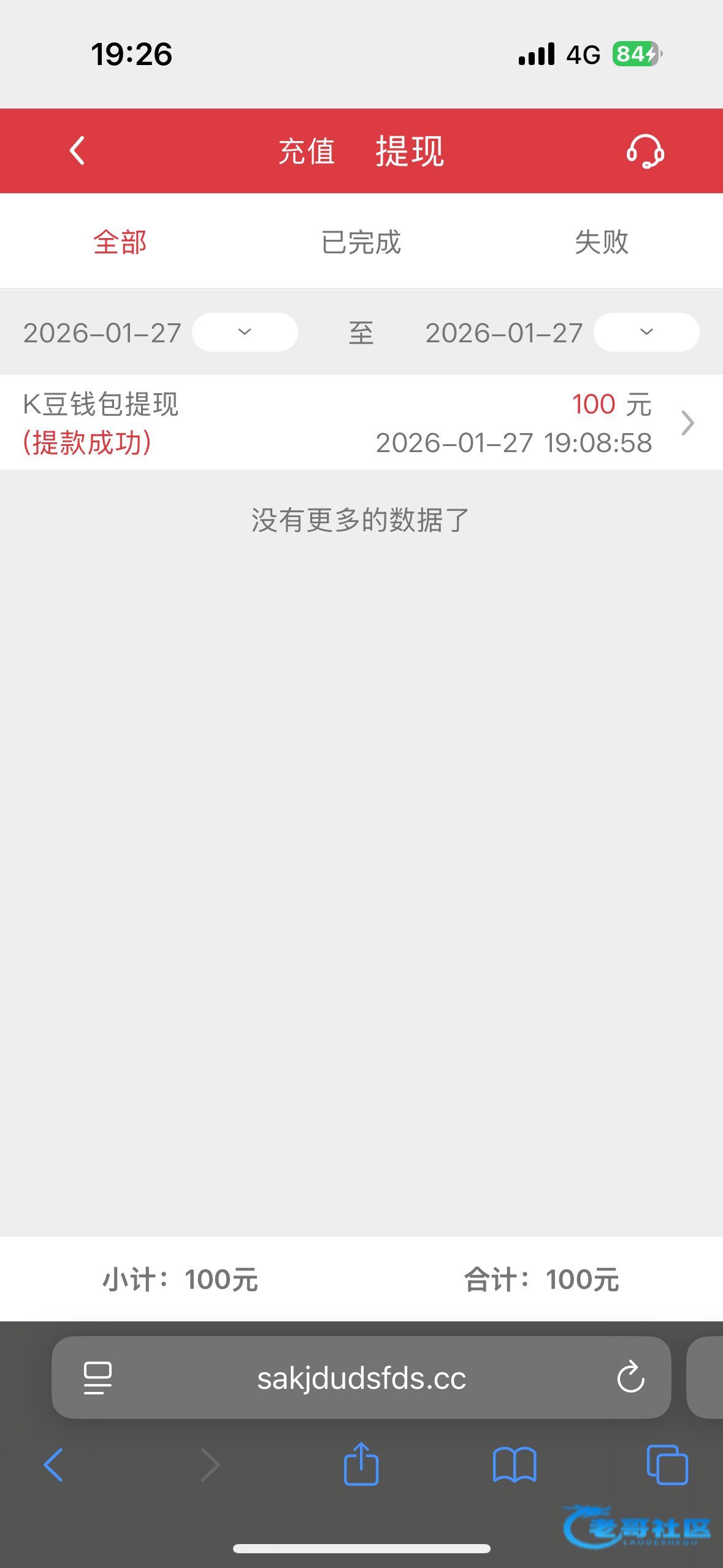Tap Safari's back arrow
The image size is (723, 1568).
[x=54, y=1466]
